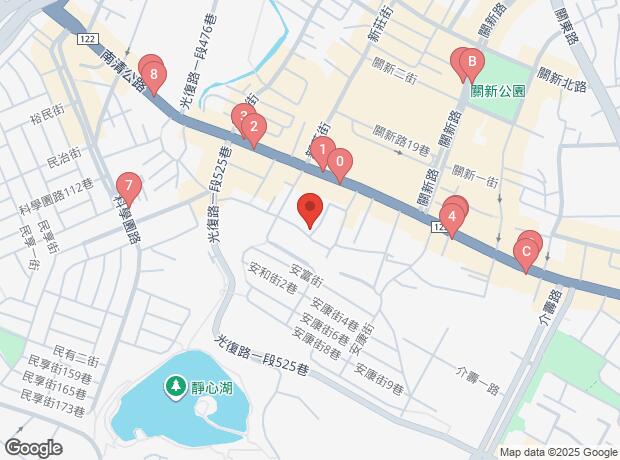The width and height of the screenshot is (620, 460).
Task: Tap map marker labeled 0
Action: [x=340, y=161]
